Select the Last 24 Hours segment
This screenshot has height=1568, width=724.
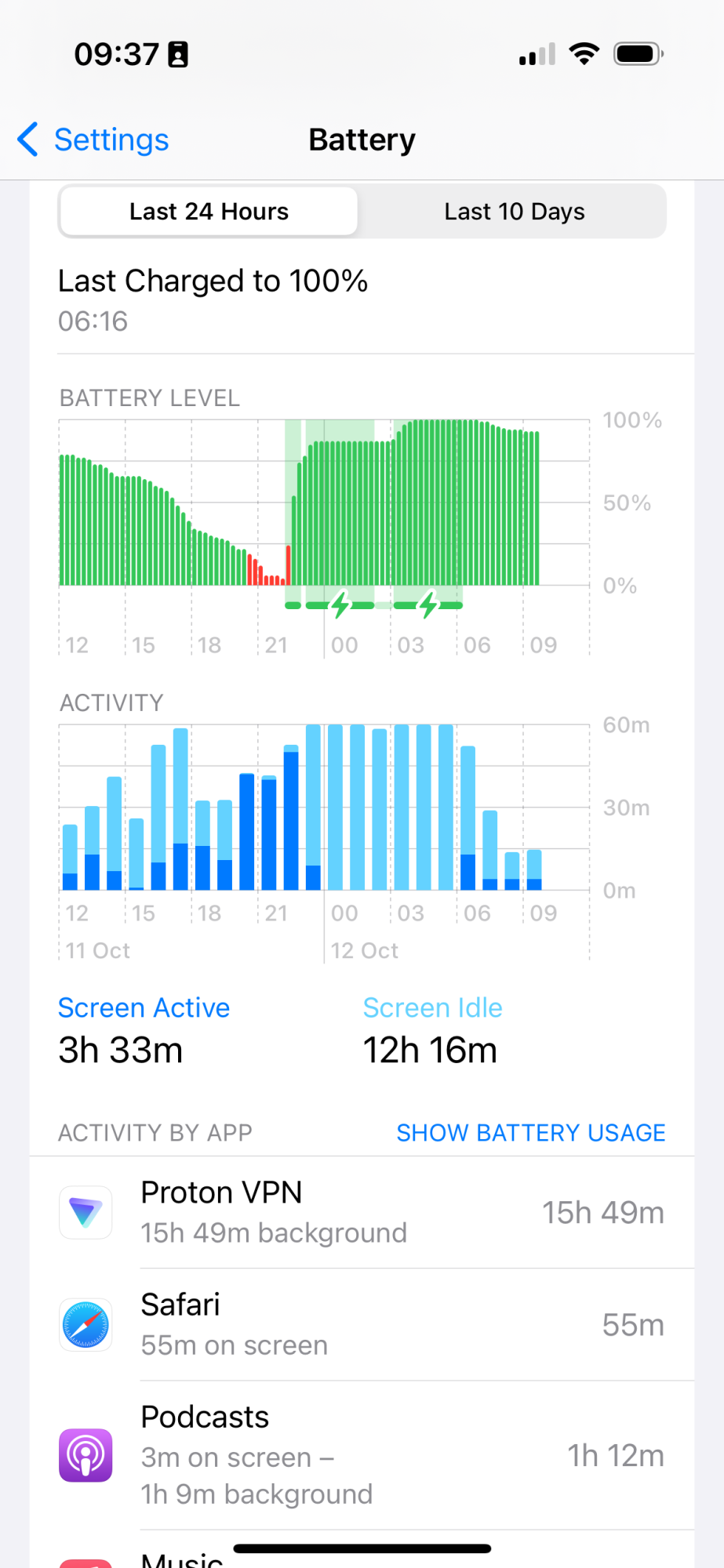(209, 212)
